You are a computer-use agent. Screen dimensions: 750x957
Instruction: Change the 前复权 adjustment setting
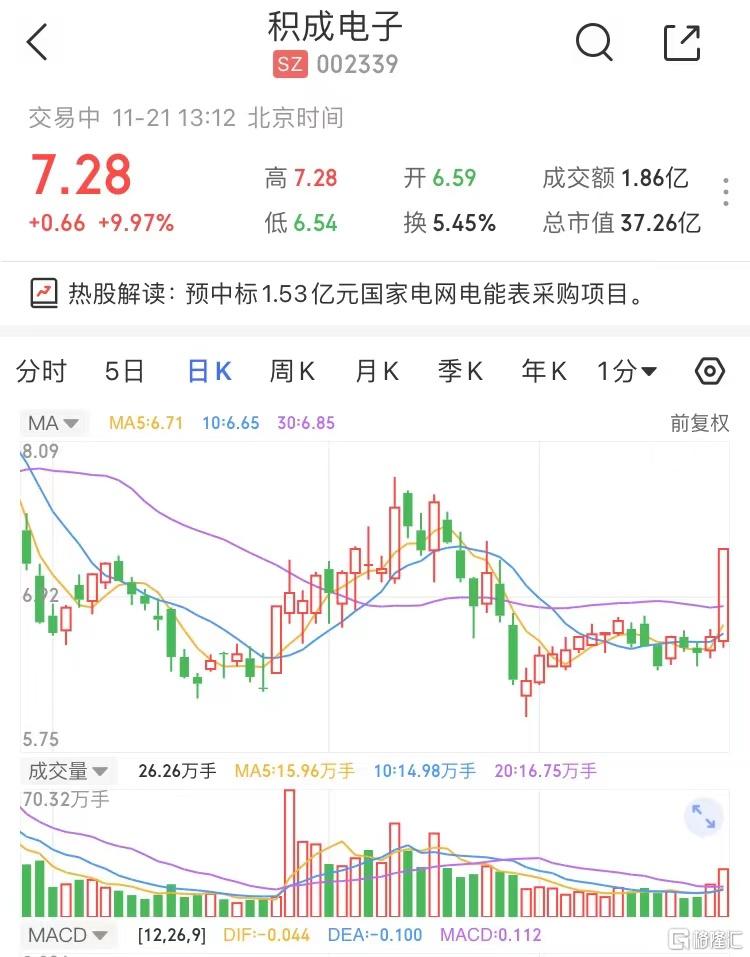tap(700, 423)
